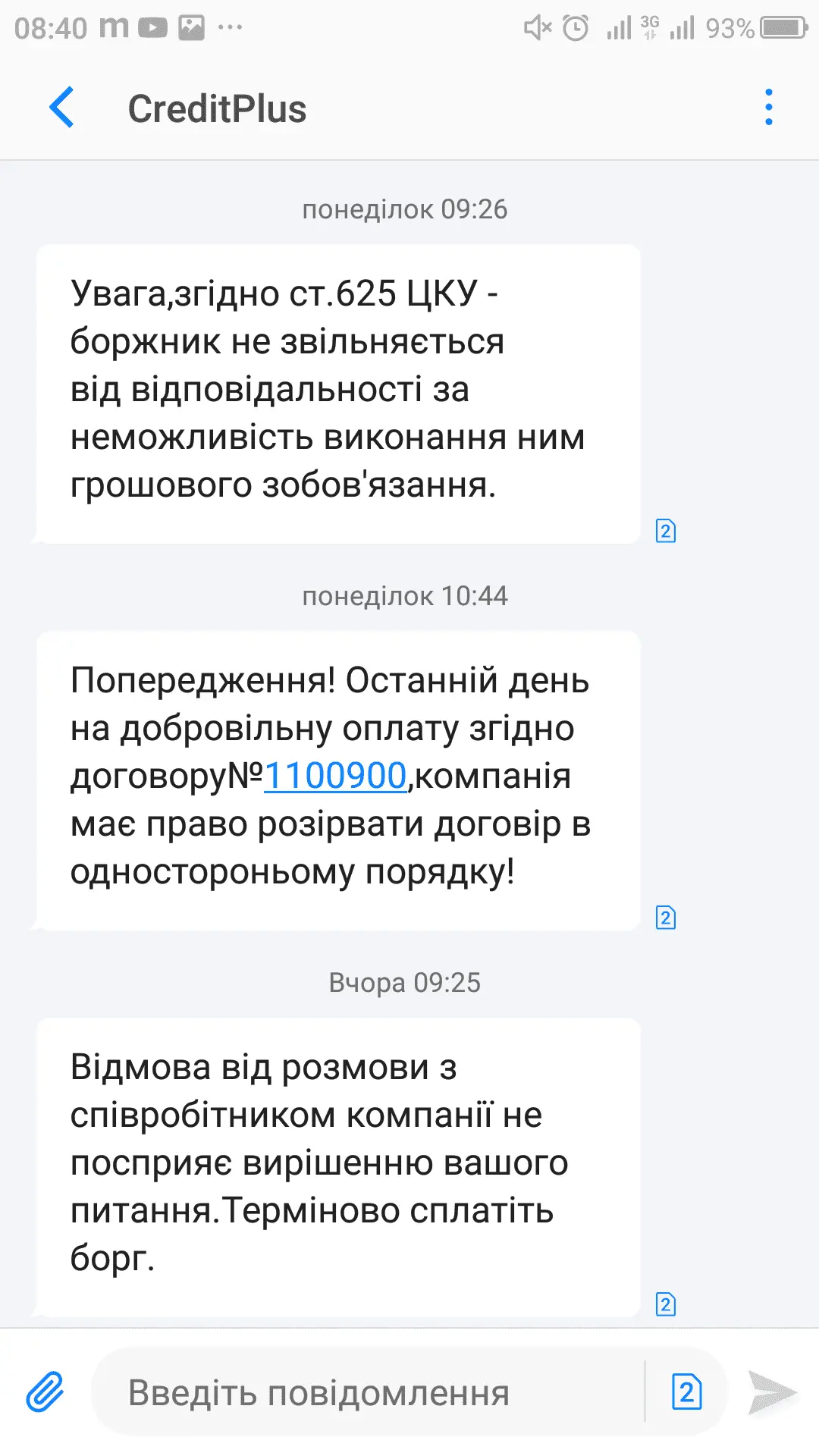Open the contract number link 1100900
The width and height of the screenshot is (819, 1456).
click(x=335, y=776)
